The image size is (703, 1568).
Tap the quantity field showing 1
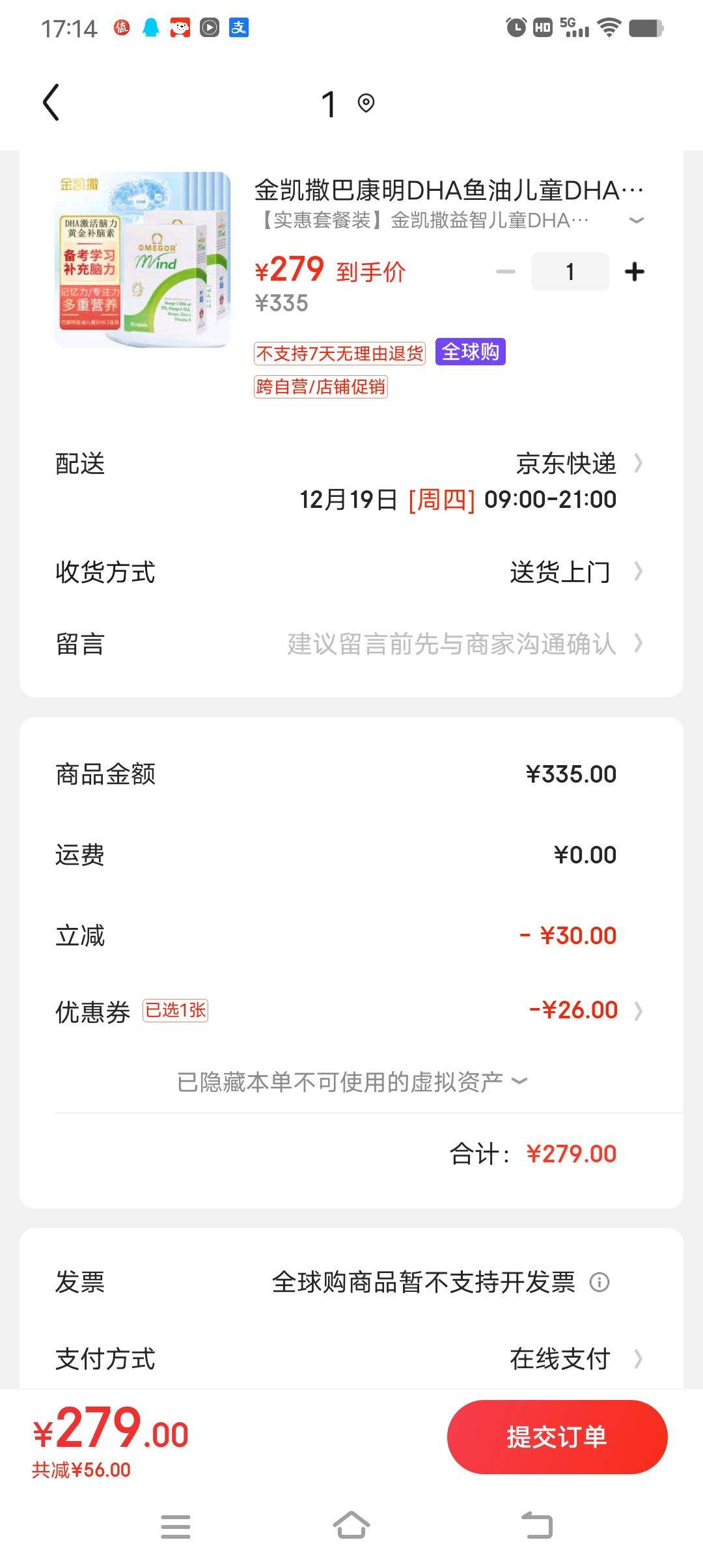pos(570,272)
